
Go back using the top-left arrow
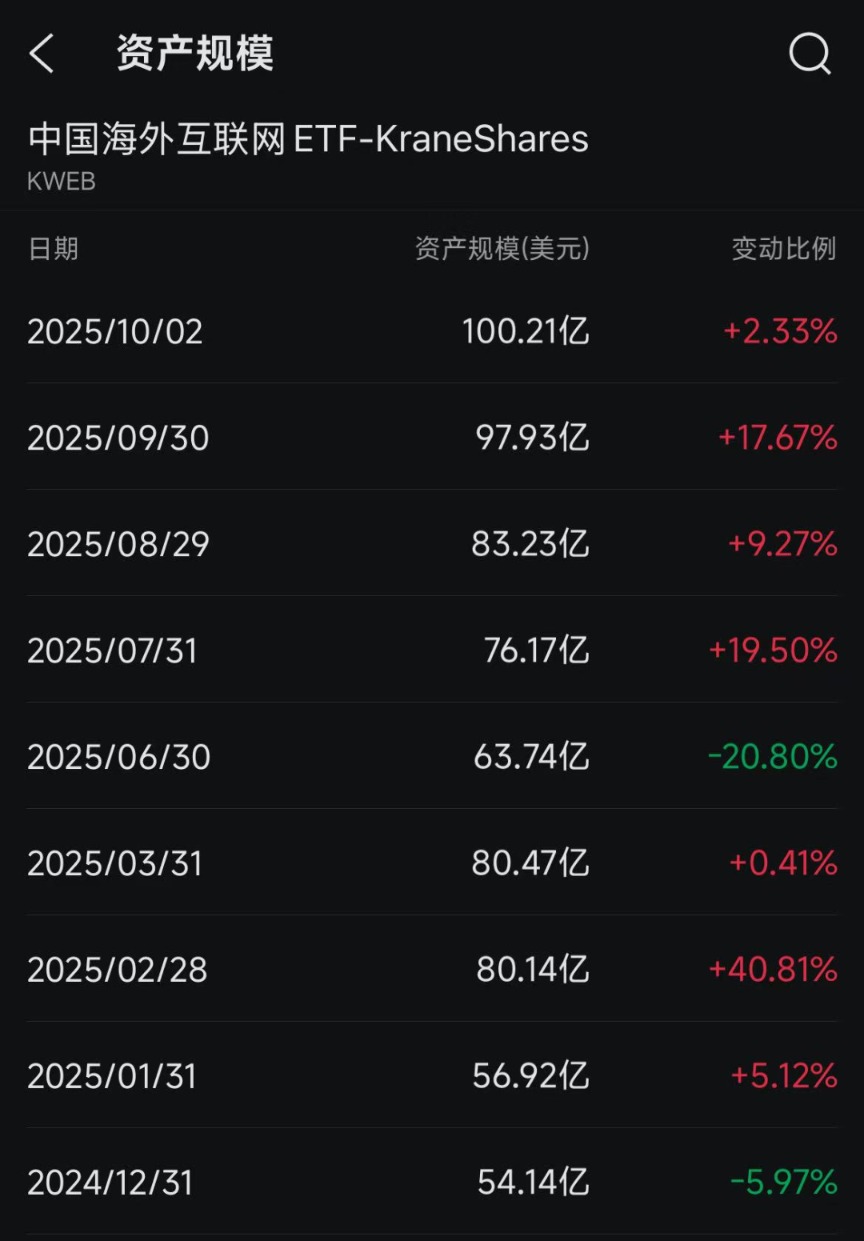pos(42,53)
